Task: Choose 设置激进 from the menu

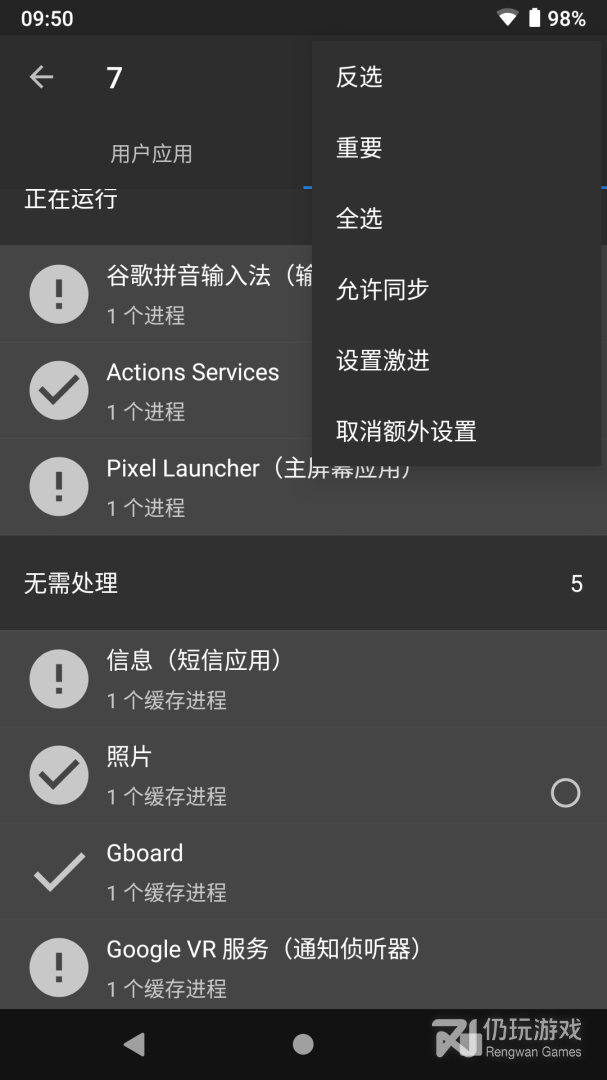Action: coord(456,360)
